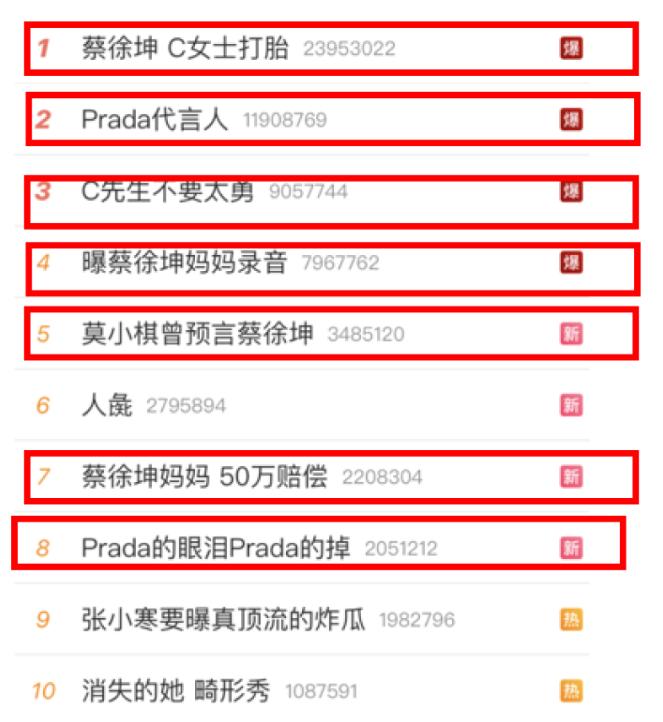
Task: View 蔡徐坤妈妈 50万赔偿 topic
Action: coord(205,477)
